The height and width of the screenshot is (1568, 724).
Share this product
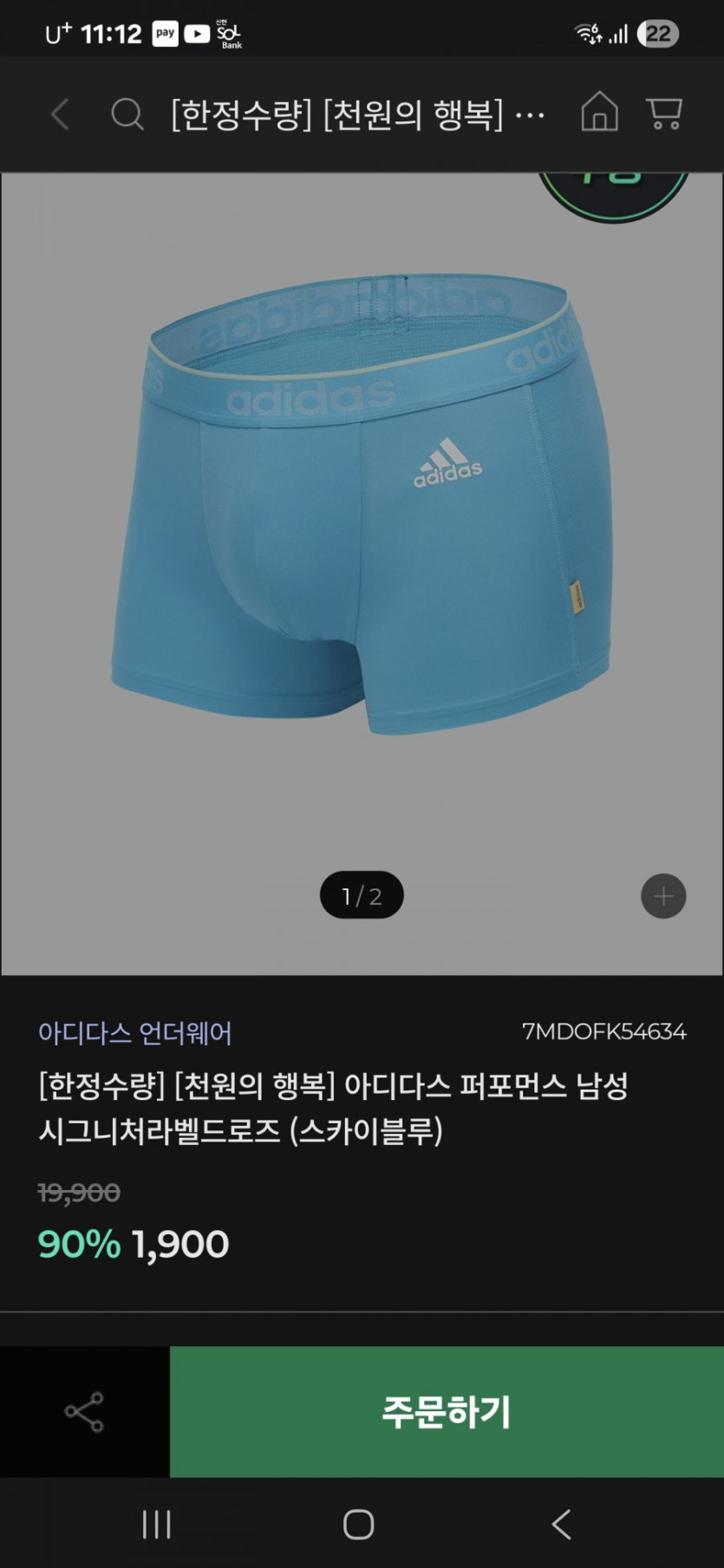coord(84,1412)
